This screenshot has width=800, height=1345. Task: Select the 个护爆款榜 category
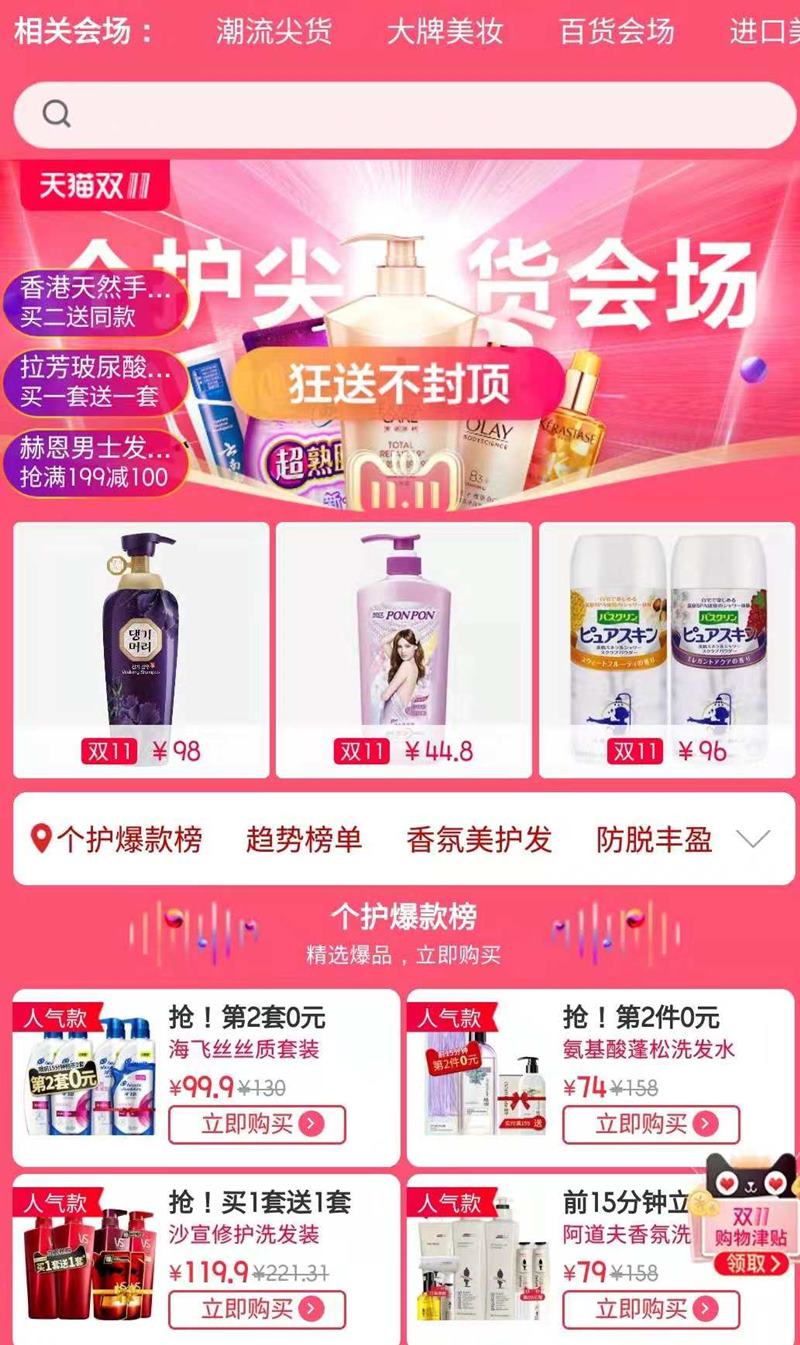tap(118, 839)
